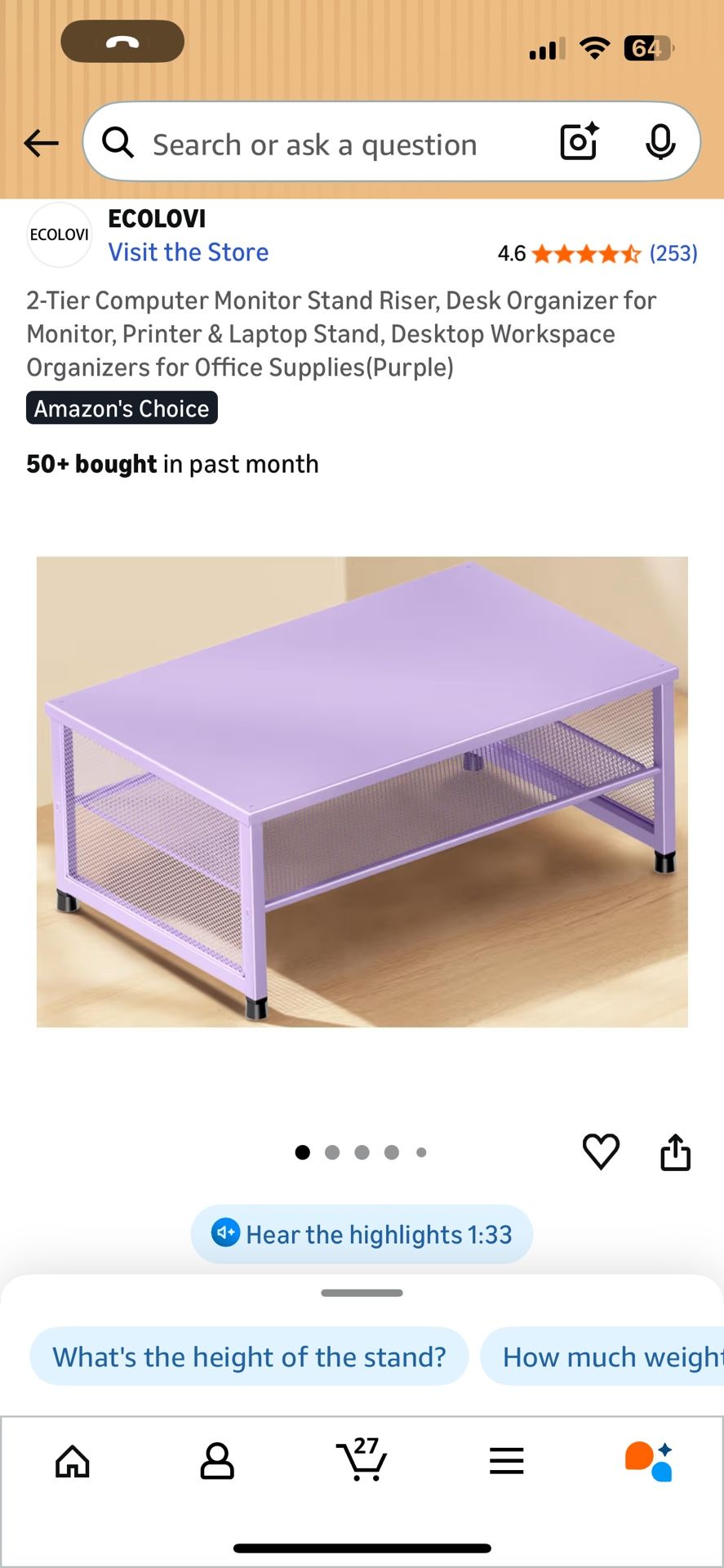
Task: Open your account profile icon
Action: 217,1462
